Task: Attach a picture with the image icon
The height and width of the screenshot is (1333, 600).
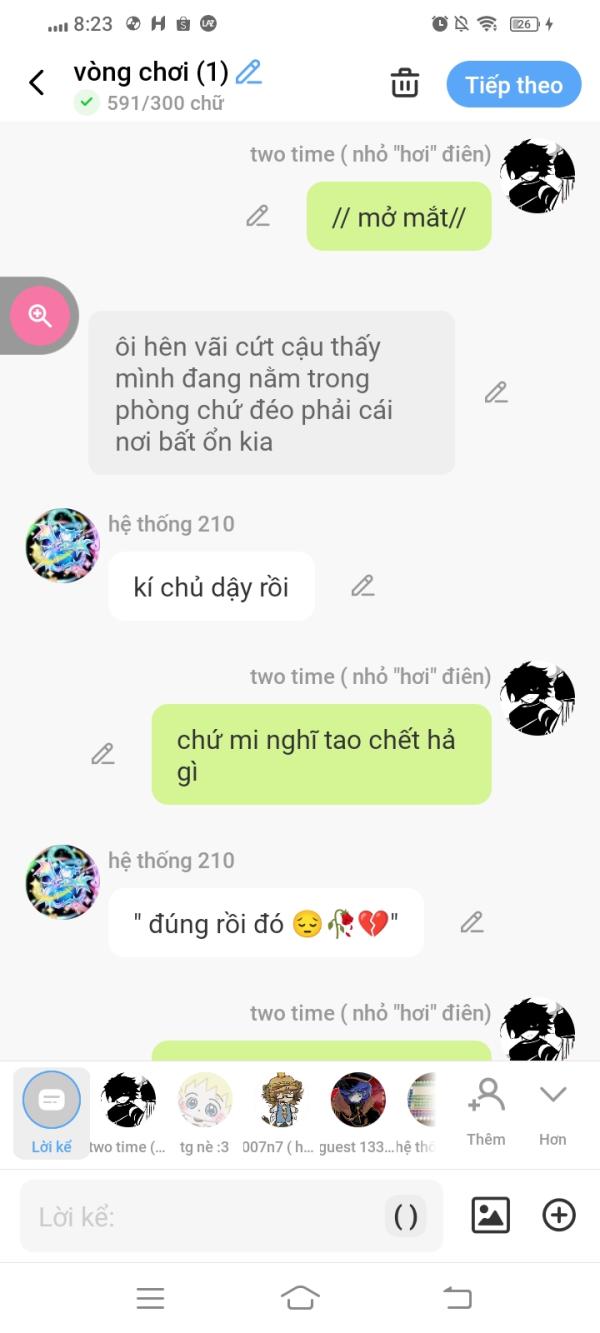Action: pyautogui.click(x=490, y=1215)
